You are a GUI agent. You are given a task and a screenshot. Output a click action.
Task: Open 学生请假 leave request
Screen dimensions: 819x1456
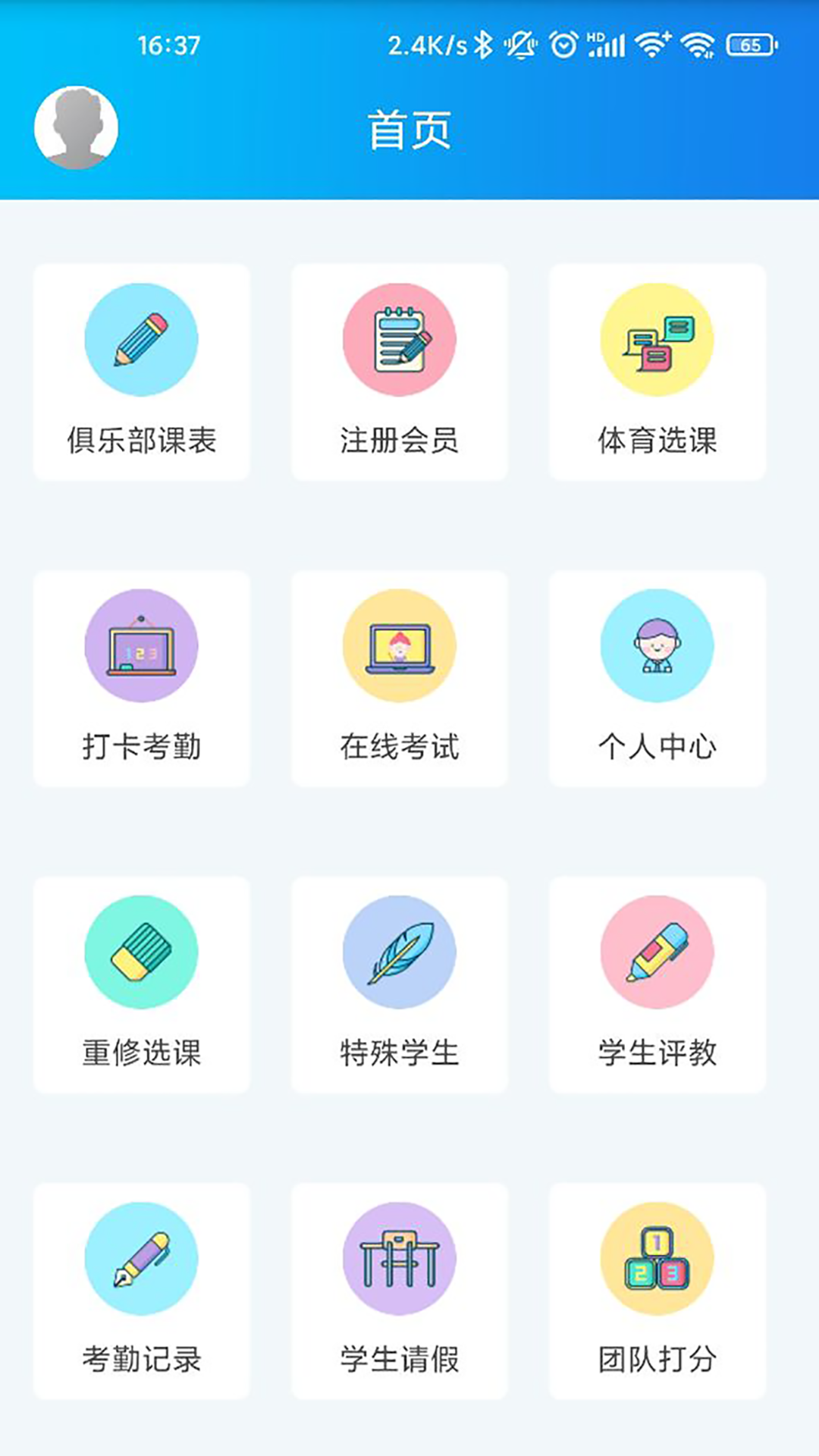tap(400, 1291)
